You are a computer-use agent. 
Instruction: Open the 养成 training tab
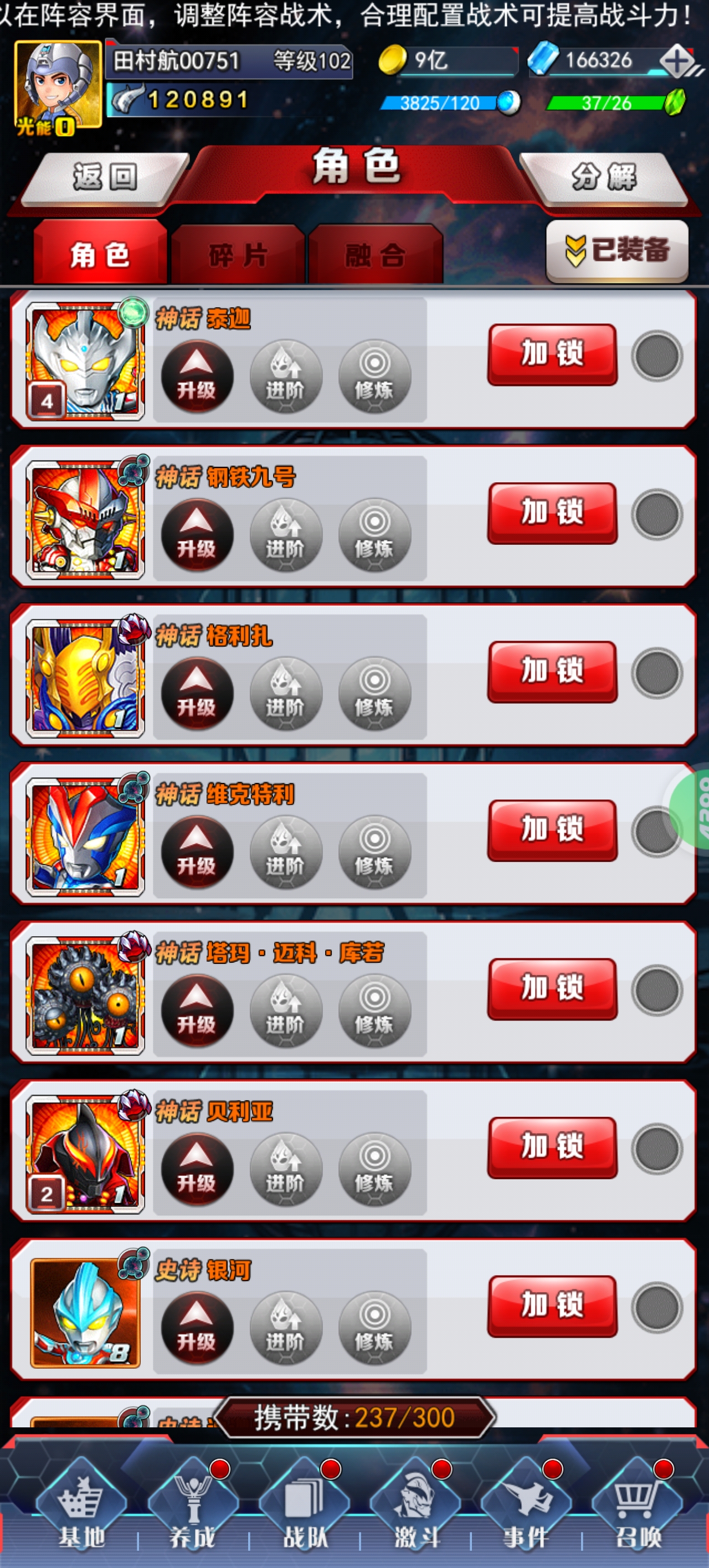[192, 1506]
